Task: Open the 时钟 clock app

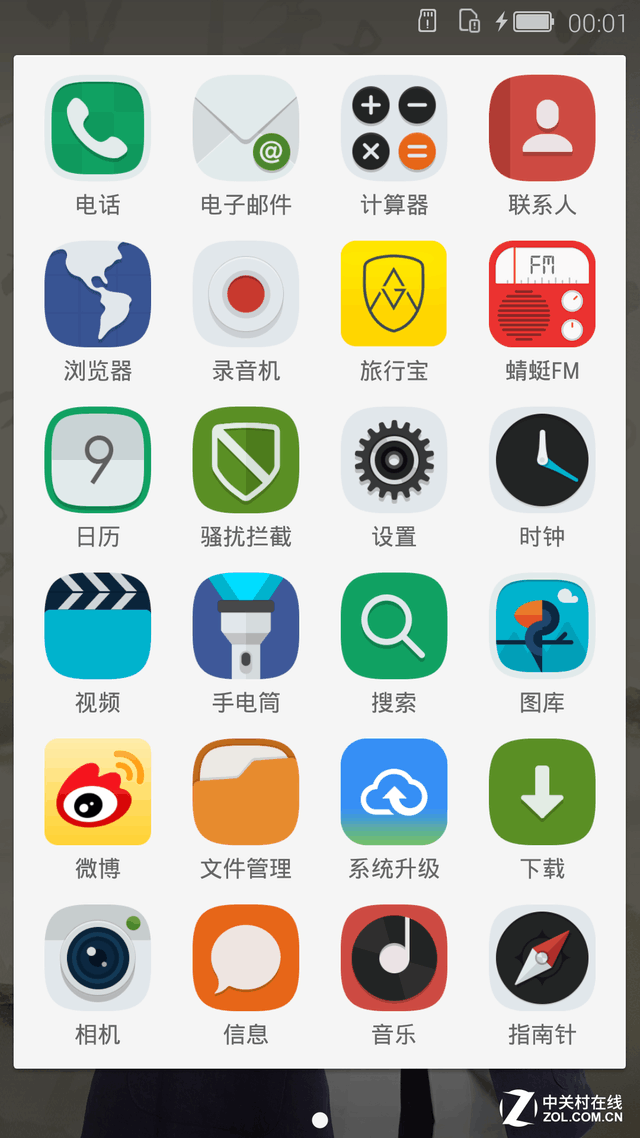Action: pyautogui.click(x=542, y=461)
